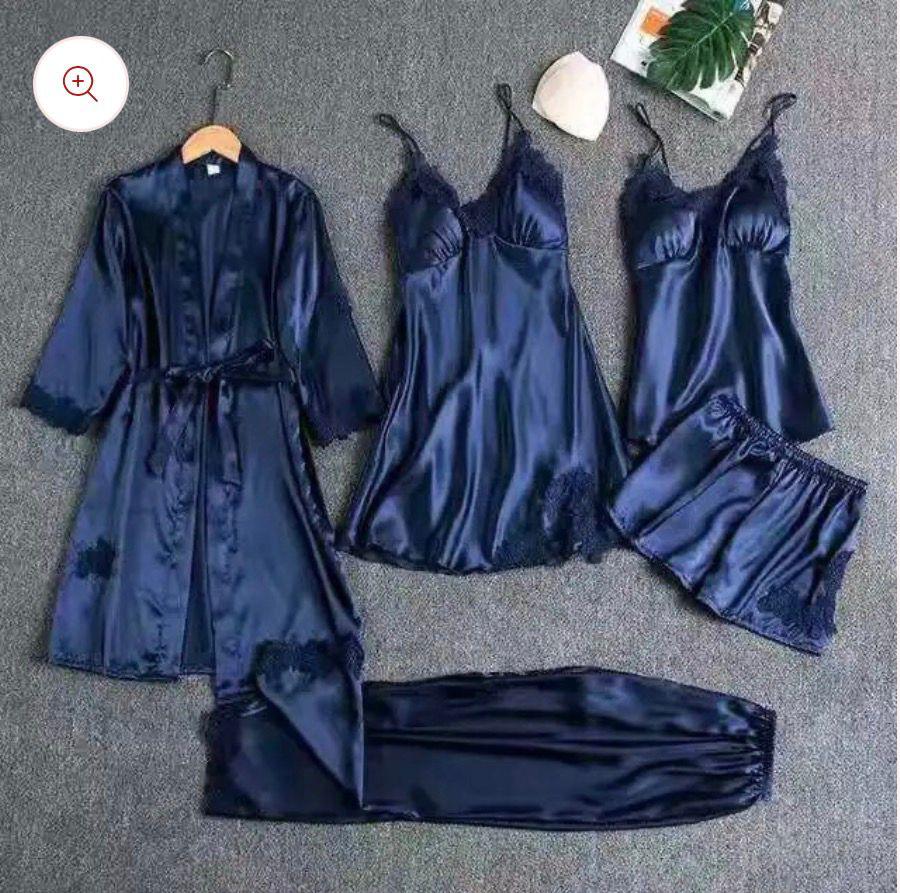Viewport: 900px width, 893px height.
Task: Tap the zoom magnifier icon
Action: click(80, 84)
